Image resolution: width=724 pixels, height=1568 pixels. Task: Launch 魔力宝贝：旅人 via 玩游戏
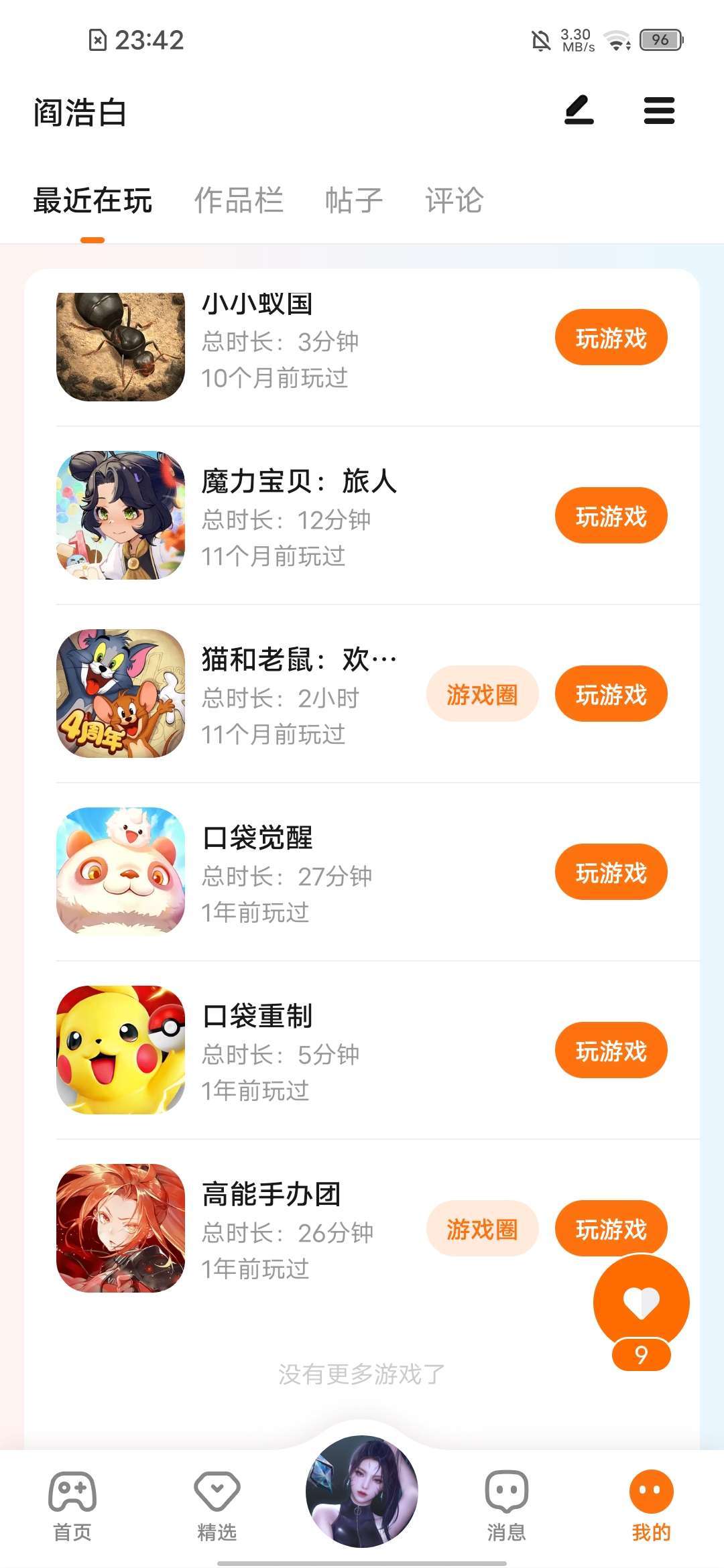click(x=611, y=516)
